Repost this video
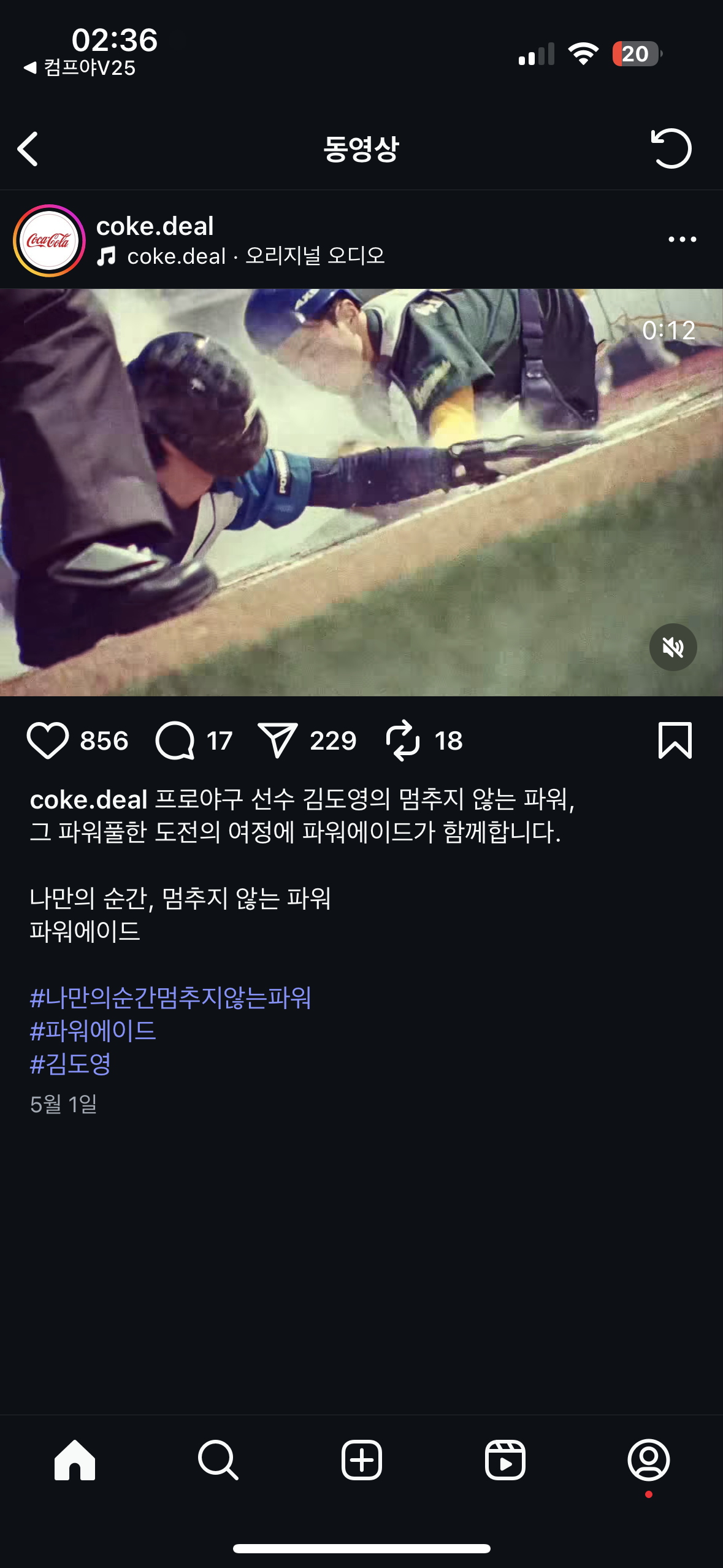Viewport: 723px width, 1568px height. tap(403, 740)
